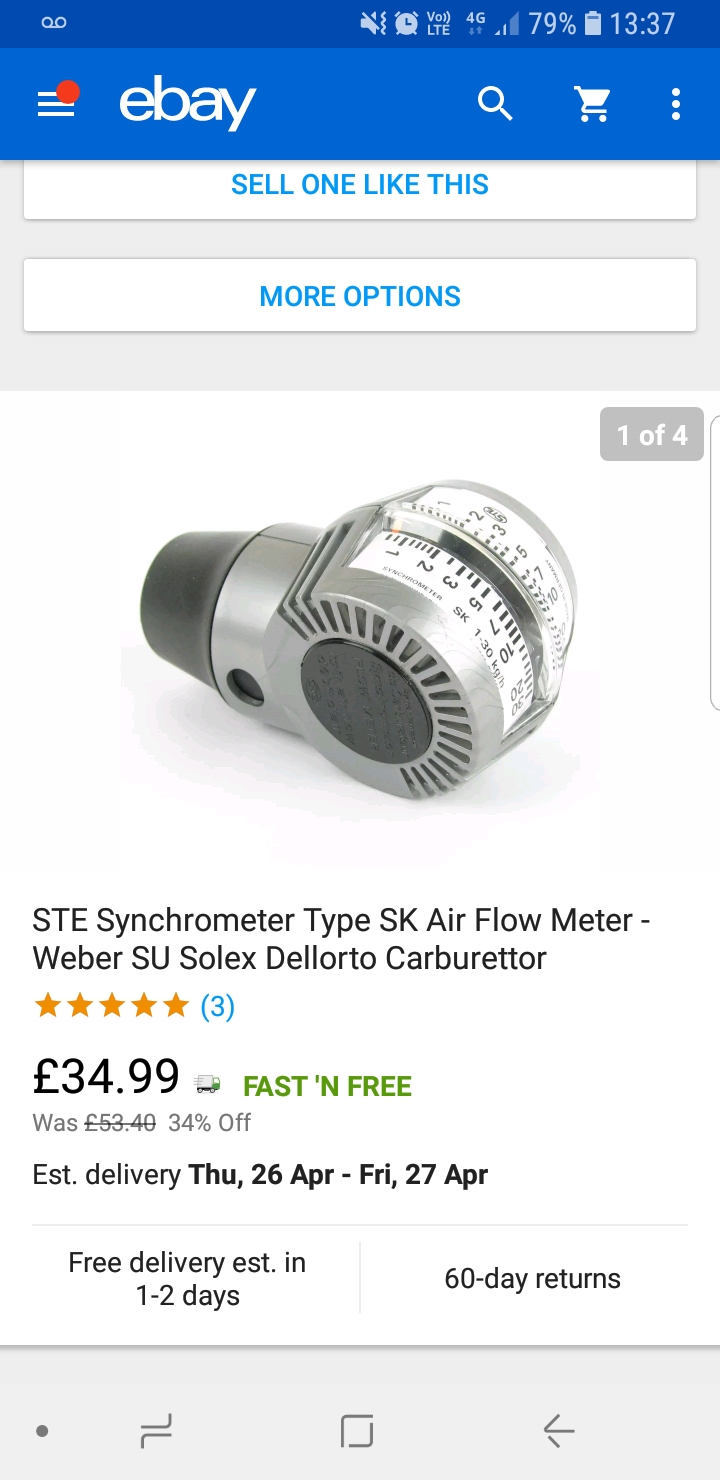Open eBay search
The width and height of the screenshot is (720, 1480).
(494, 103)
